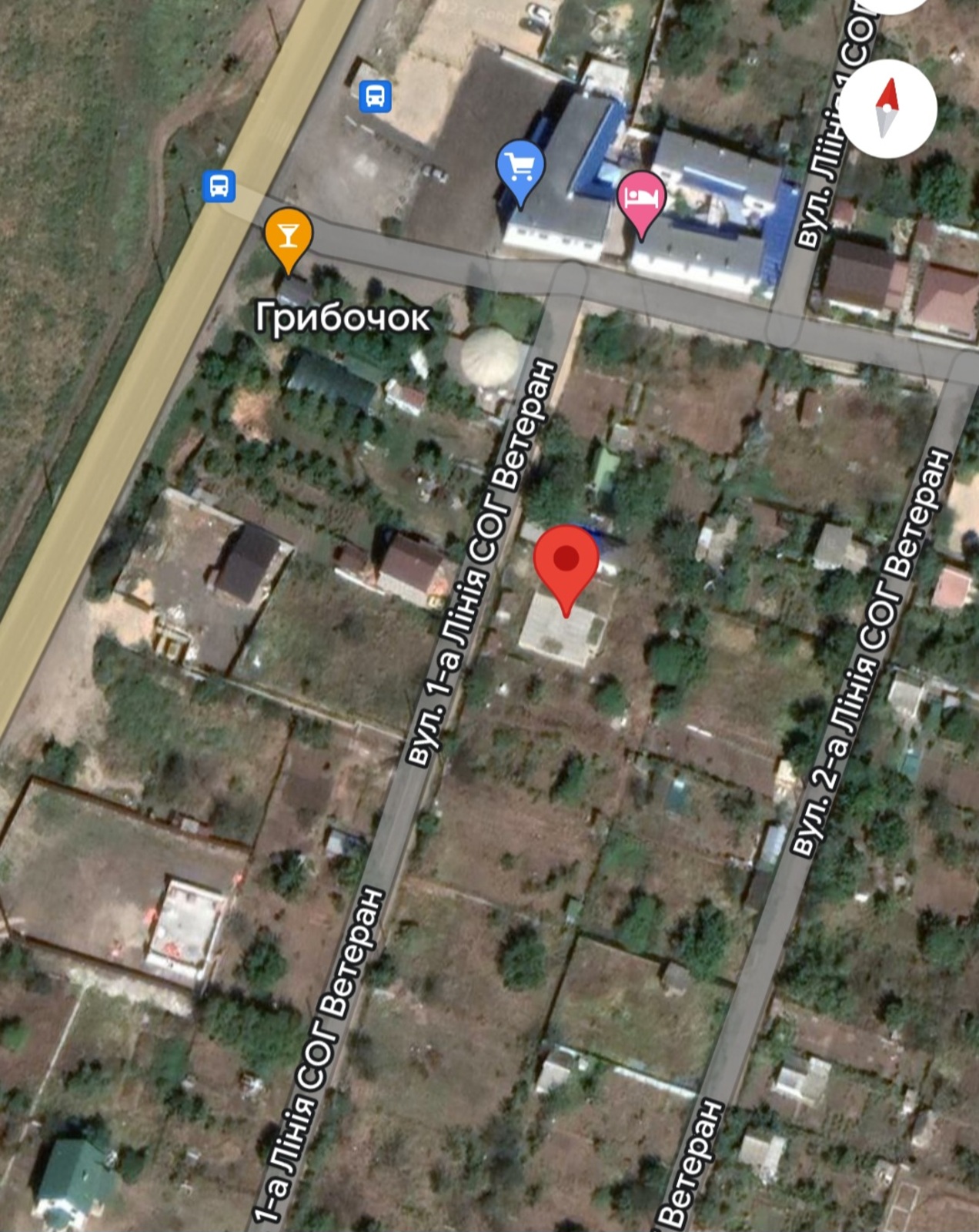Screen dimensions: 979x1232
Task: Tap the red dropped pin
Action: click(x=566, y=561)
